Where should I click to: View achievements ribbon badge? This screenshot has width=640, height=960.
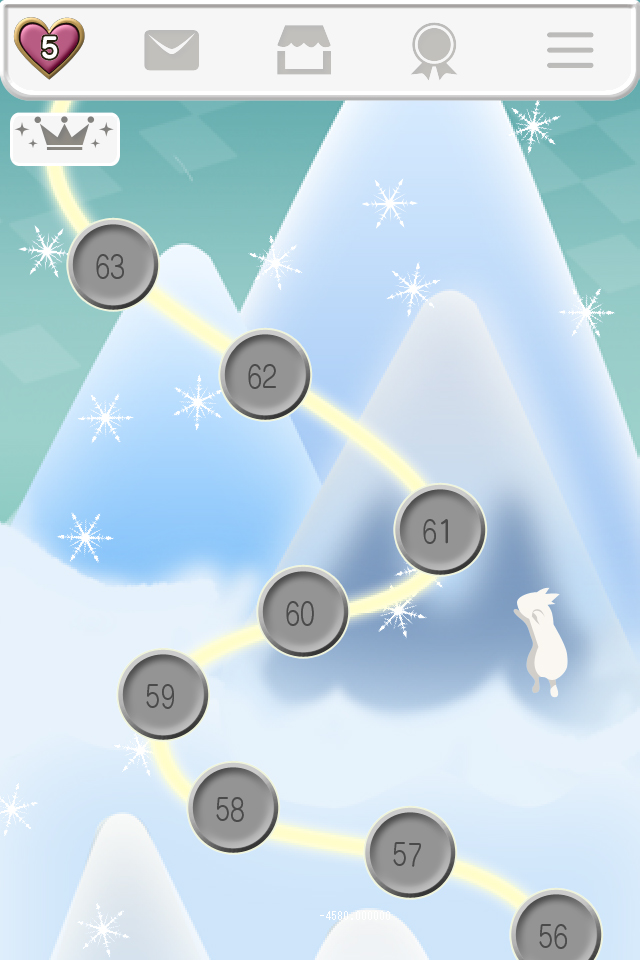click(x=434, y=50)
